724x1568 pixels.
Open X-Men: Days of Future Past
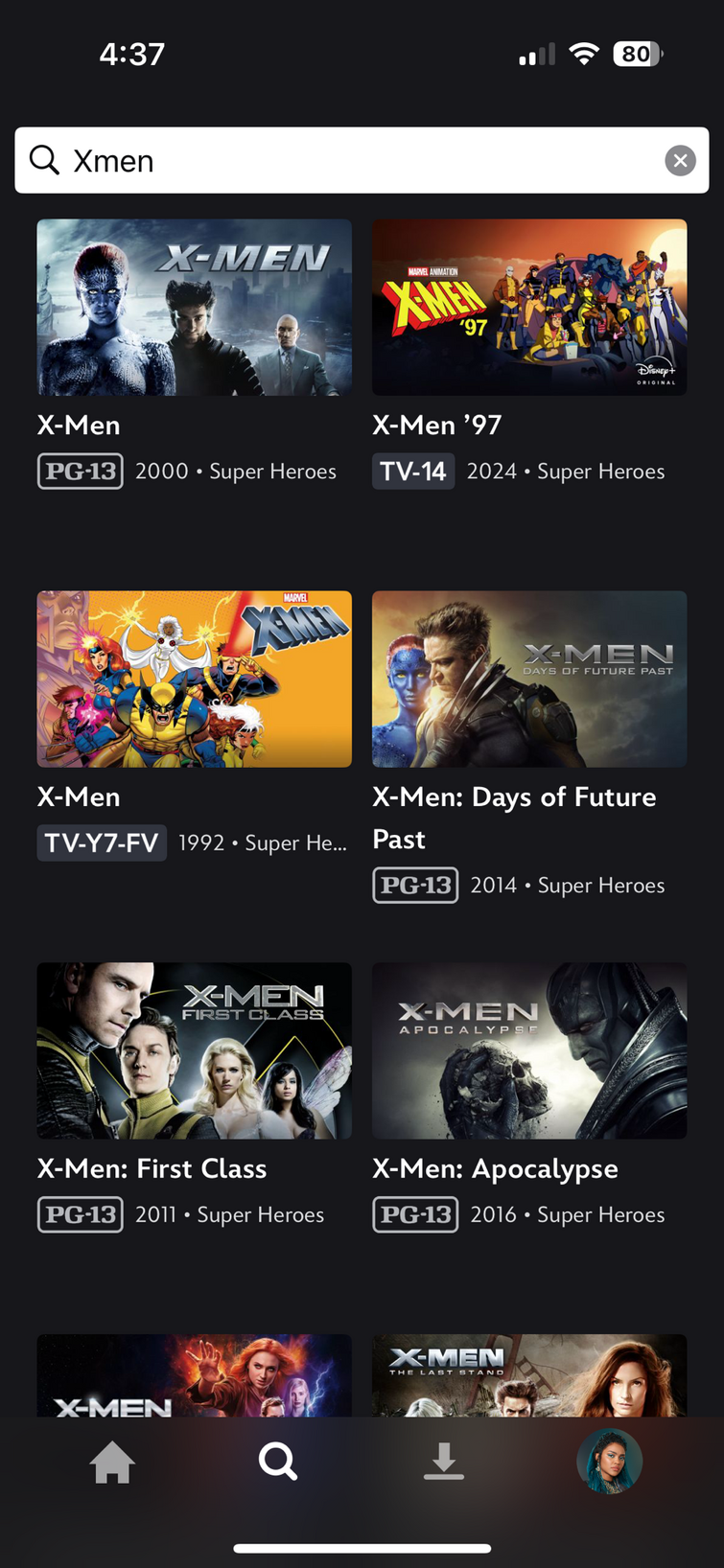pos(529,679)
